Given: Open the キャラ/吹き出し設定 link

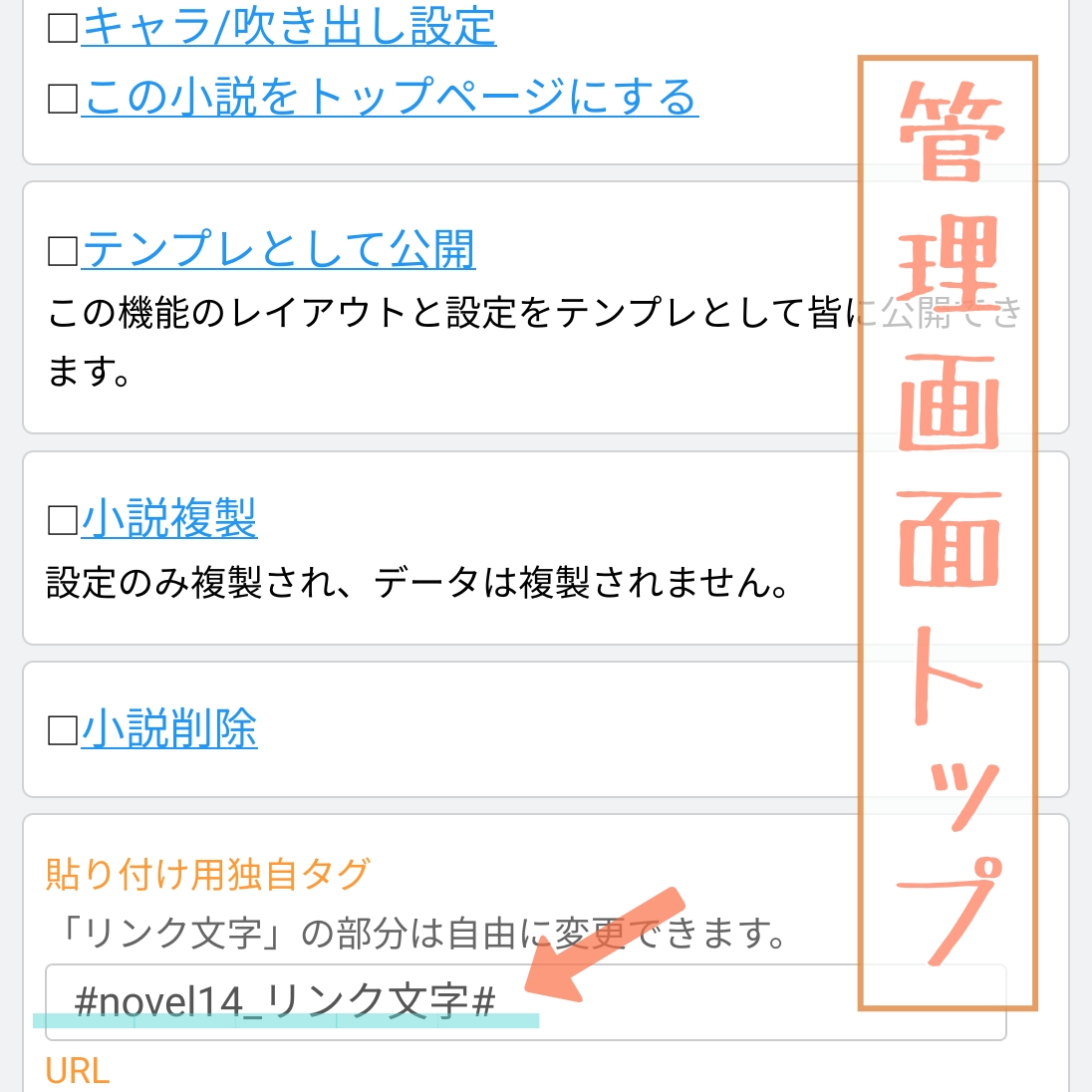Looking at the screenshot, I should [x=288, y=26].
